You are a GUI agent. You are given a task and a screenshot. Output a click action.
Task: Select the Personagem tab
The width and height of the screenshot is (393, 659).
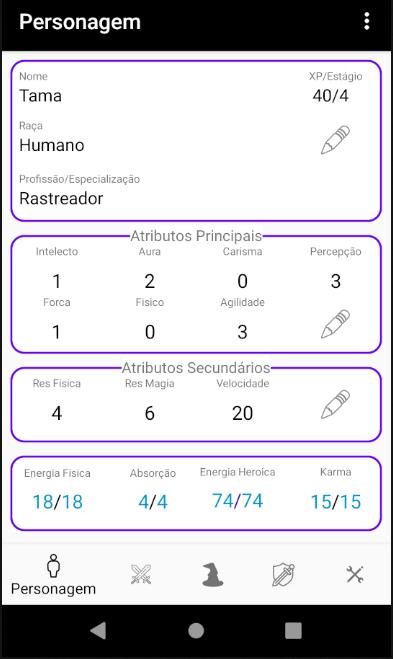pyautogui.click(x=53, y=575)
